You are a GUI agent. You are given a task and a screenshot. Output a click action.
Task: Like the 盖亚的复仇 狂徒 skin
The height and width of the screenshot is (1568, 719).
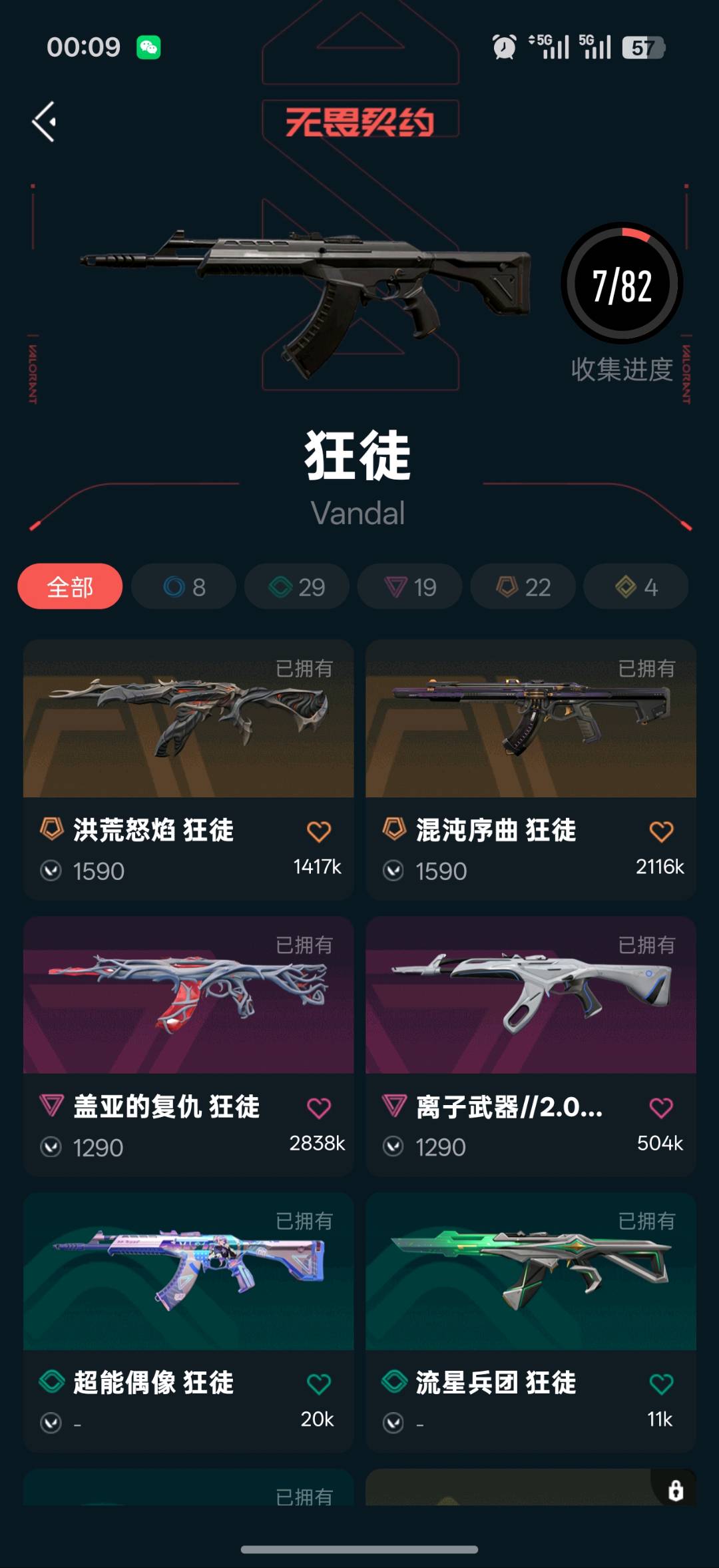coord(319,1108)
